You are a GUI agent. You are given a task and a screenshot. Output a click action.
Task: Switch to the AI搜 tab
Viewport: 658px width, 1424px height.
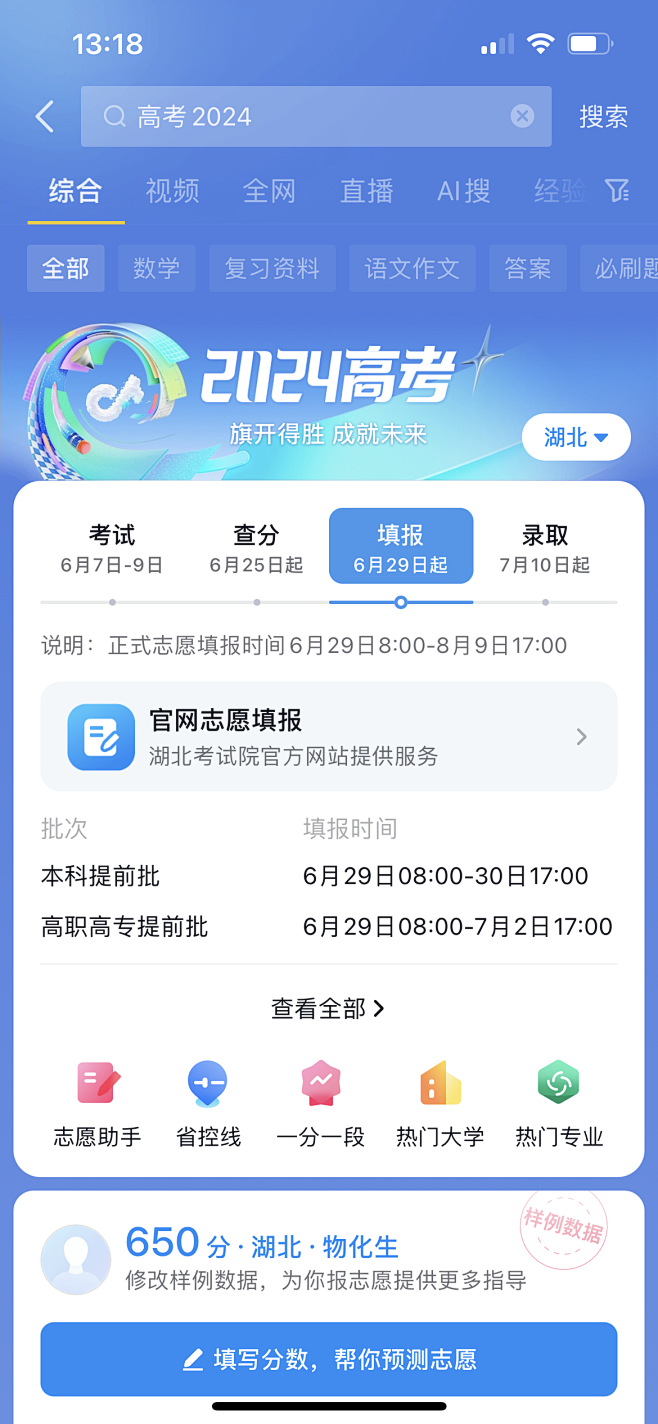(463, 191)
